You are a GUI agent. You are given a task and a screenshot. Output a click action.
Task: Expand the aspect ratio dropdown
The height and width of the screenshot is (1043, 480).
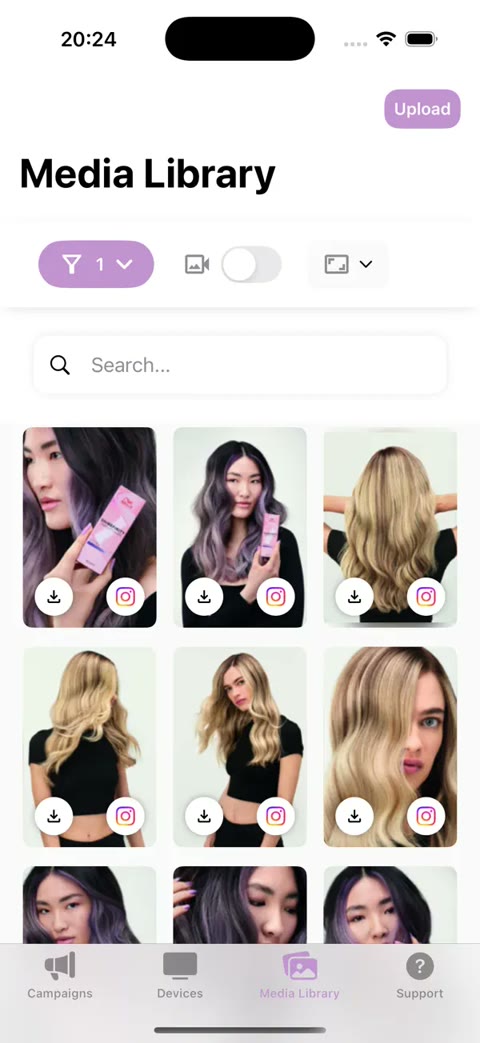pyautogui.click(x=348, y=264)
